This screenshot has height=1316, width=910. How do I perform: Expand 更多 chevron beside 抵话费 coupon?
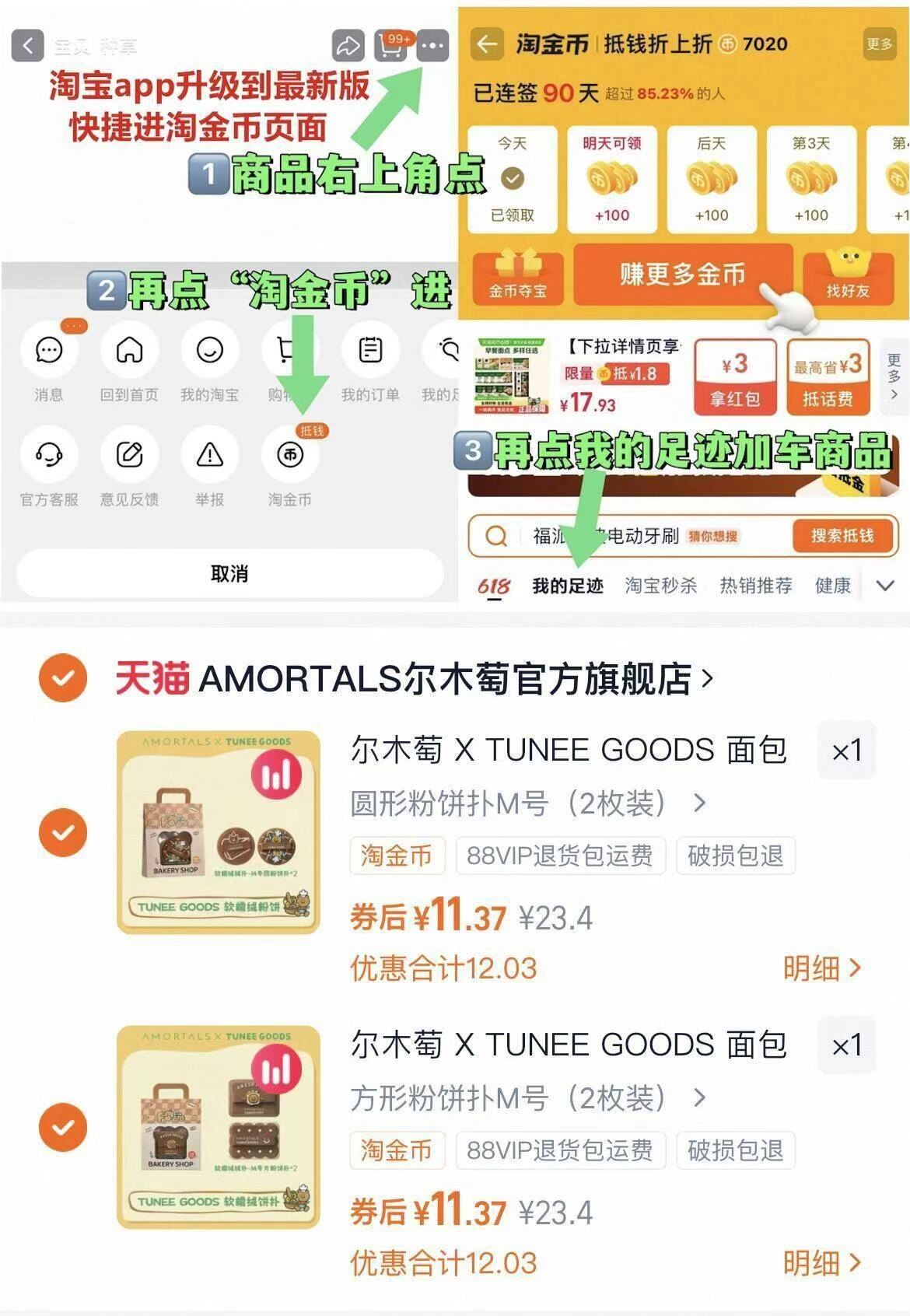[x=892, y=380]
